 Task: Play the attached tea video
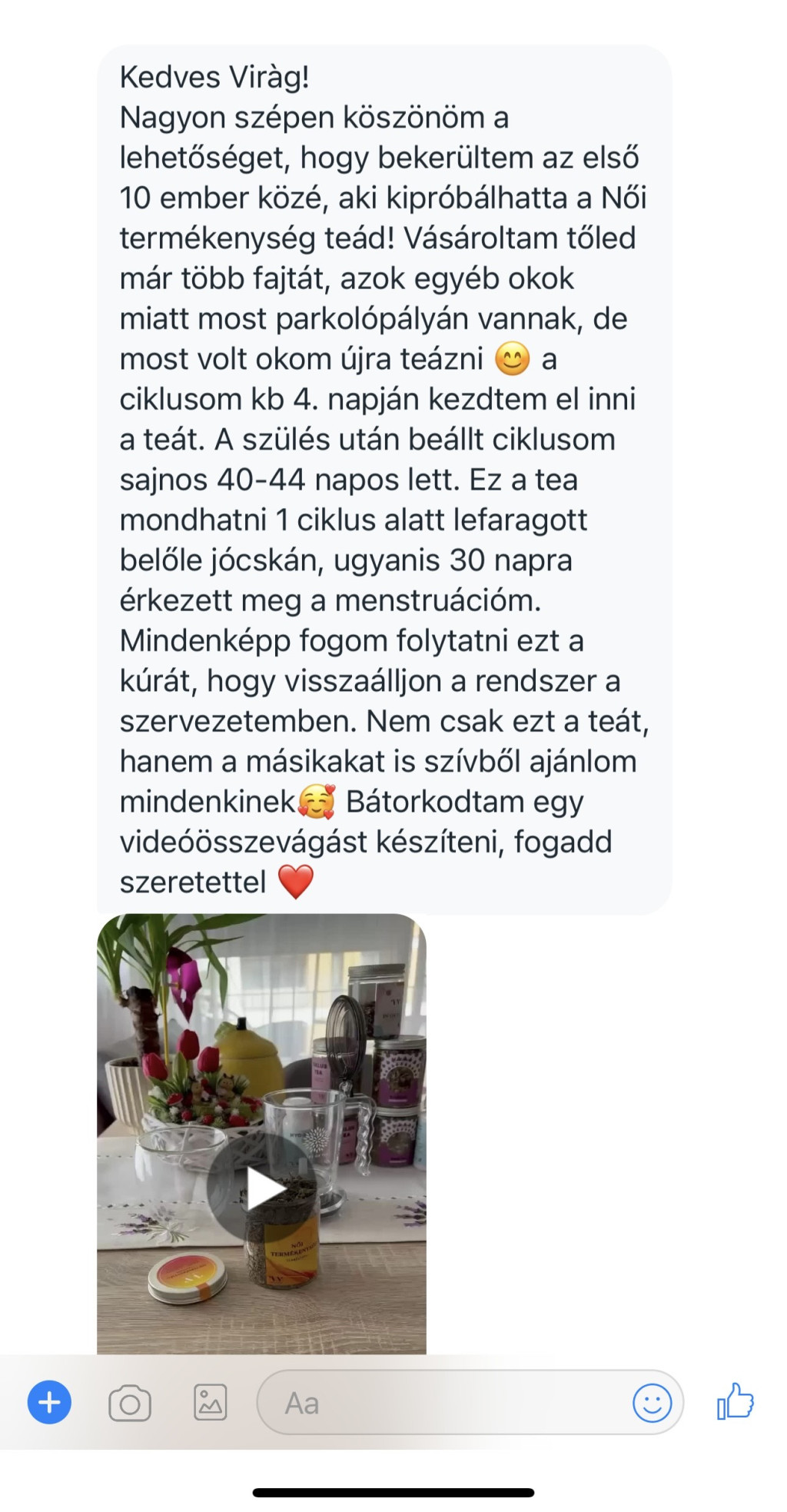(262, 1188)
